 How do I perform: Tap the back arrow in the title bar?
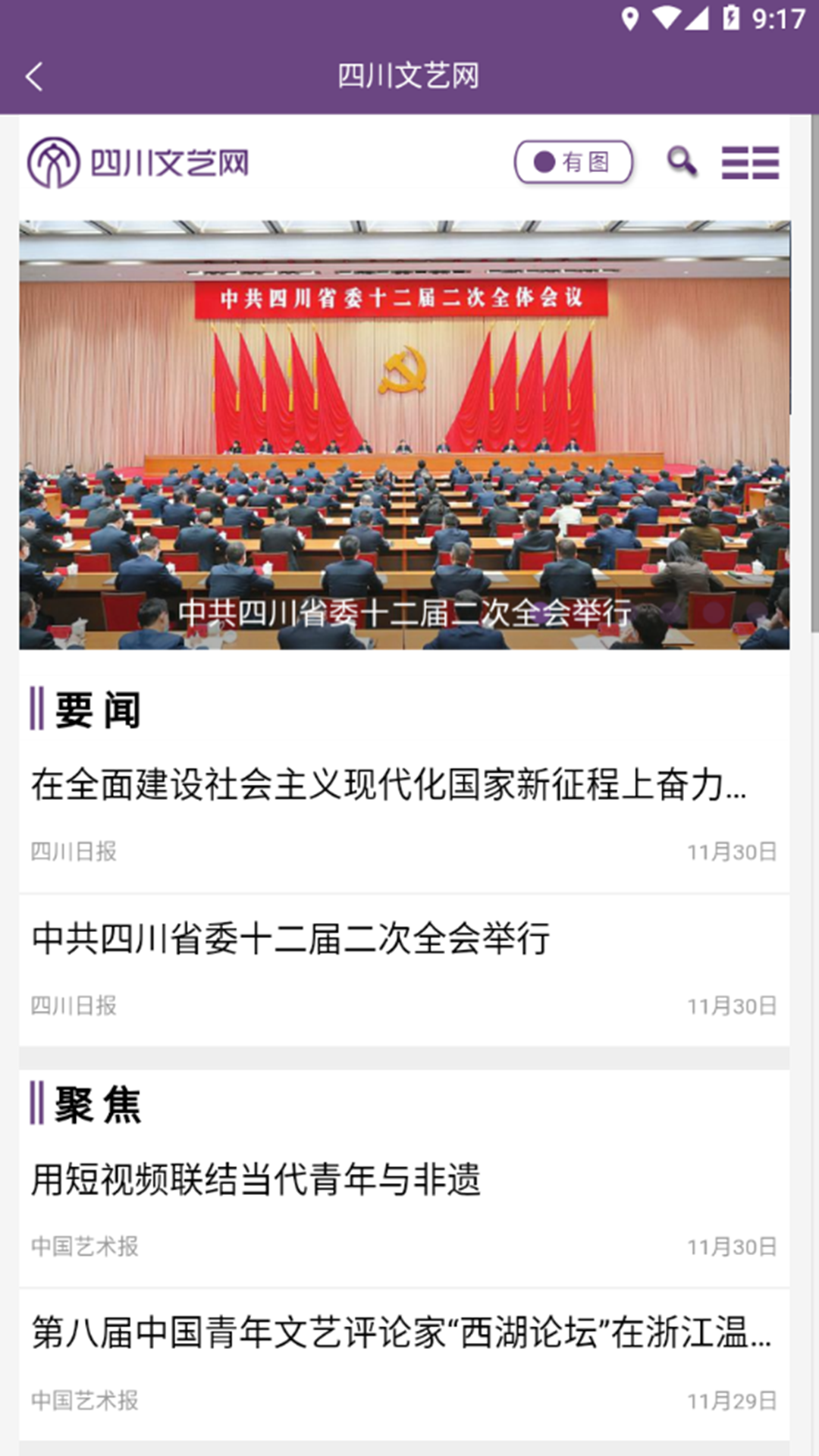click(x=33, y=76)
